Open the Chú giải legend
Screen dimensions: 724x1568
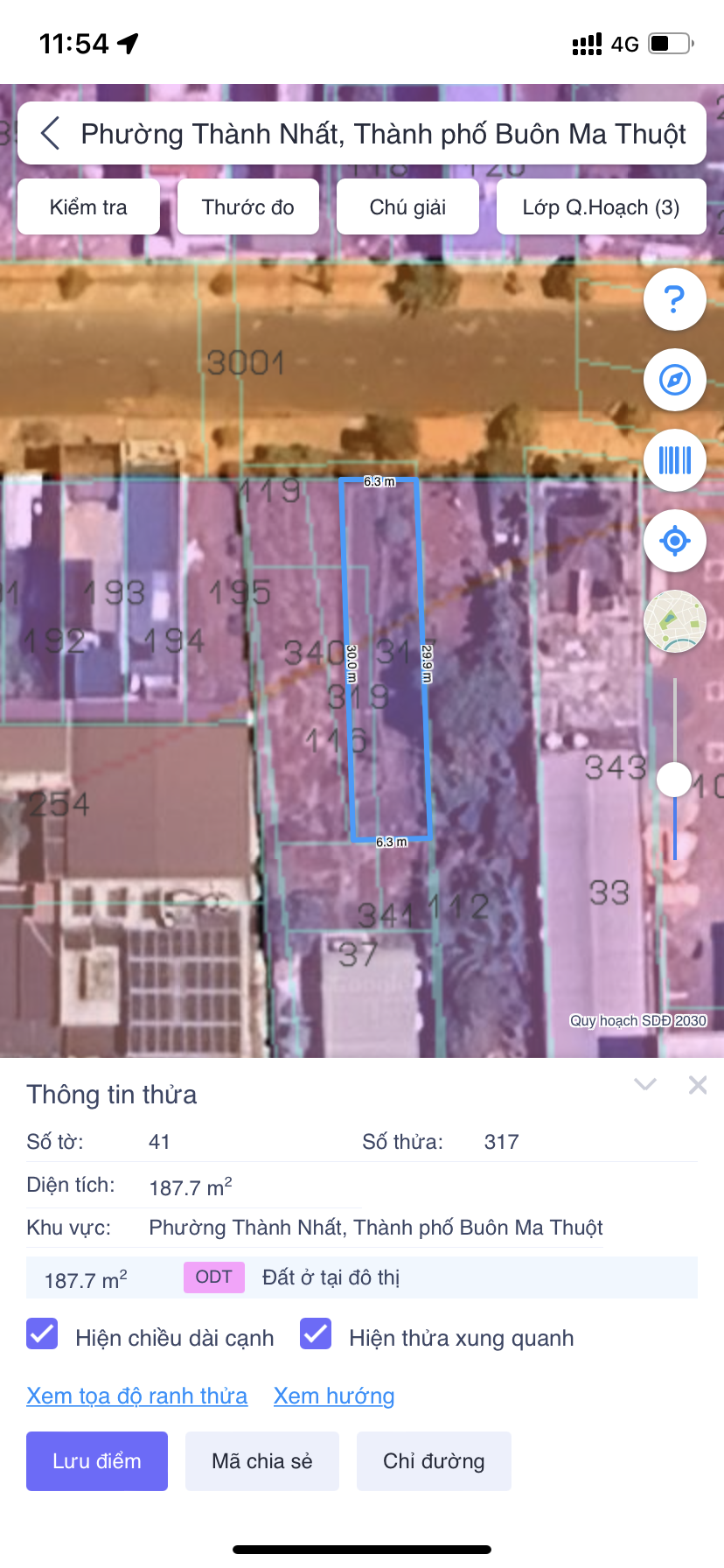pos(407,207)
